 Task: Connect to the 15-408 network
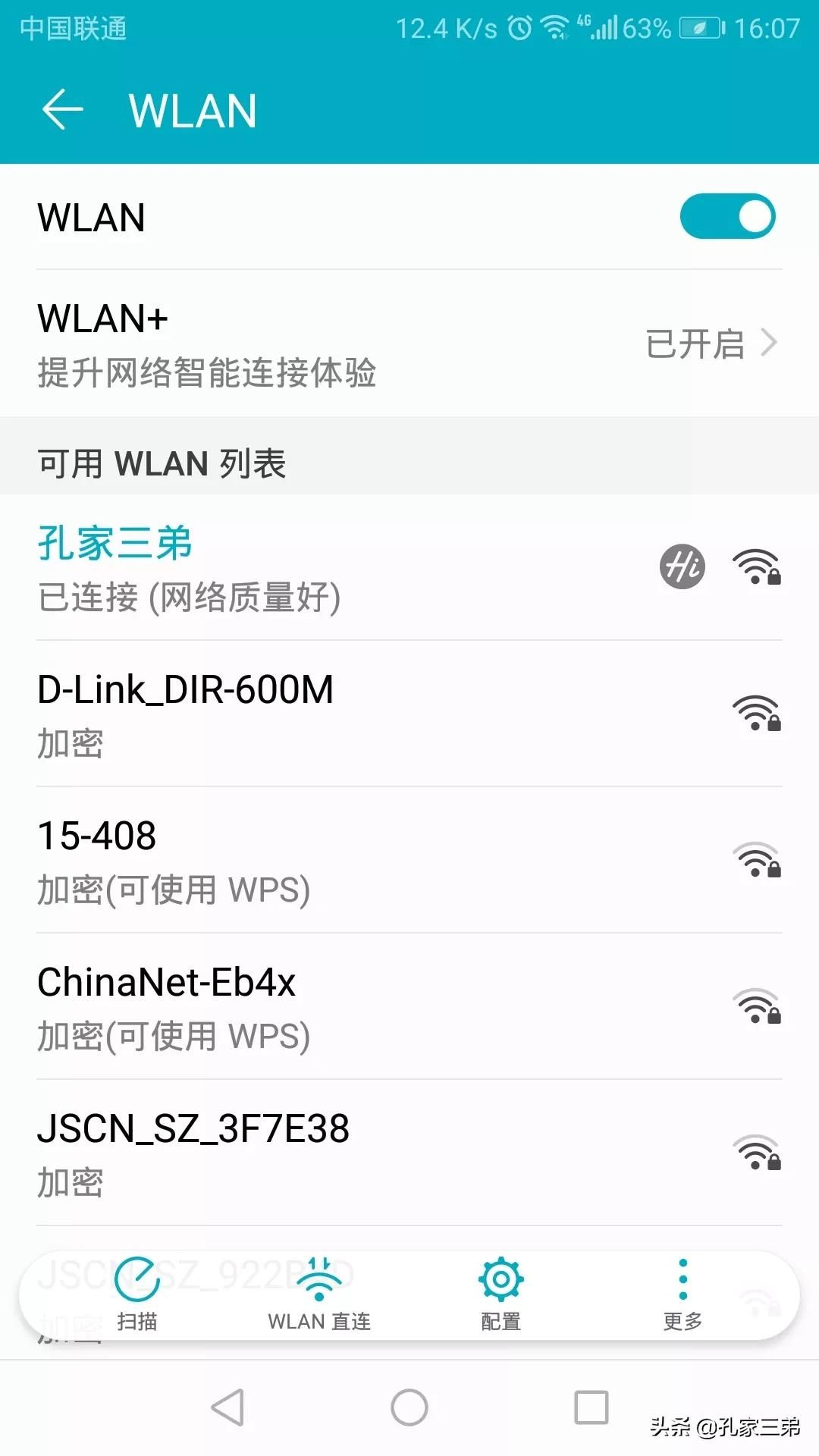coord(303,860)
